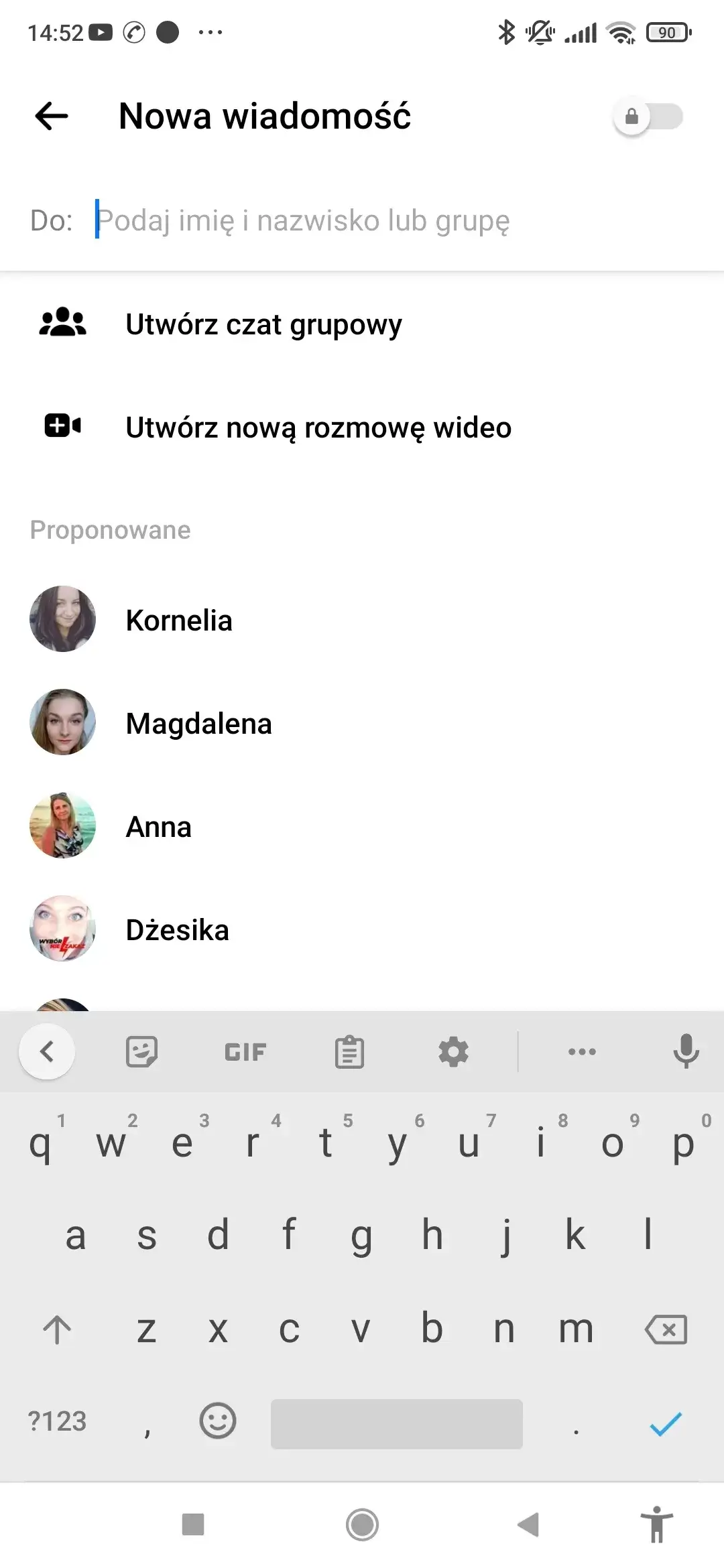Tap Kornelia's profile picture
The width and height of the screenshot is (724, 1568).
[62, 619]
